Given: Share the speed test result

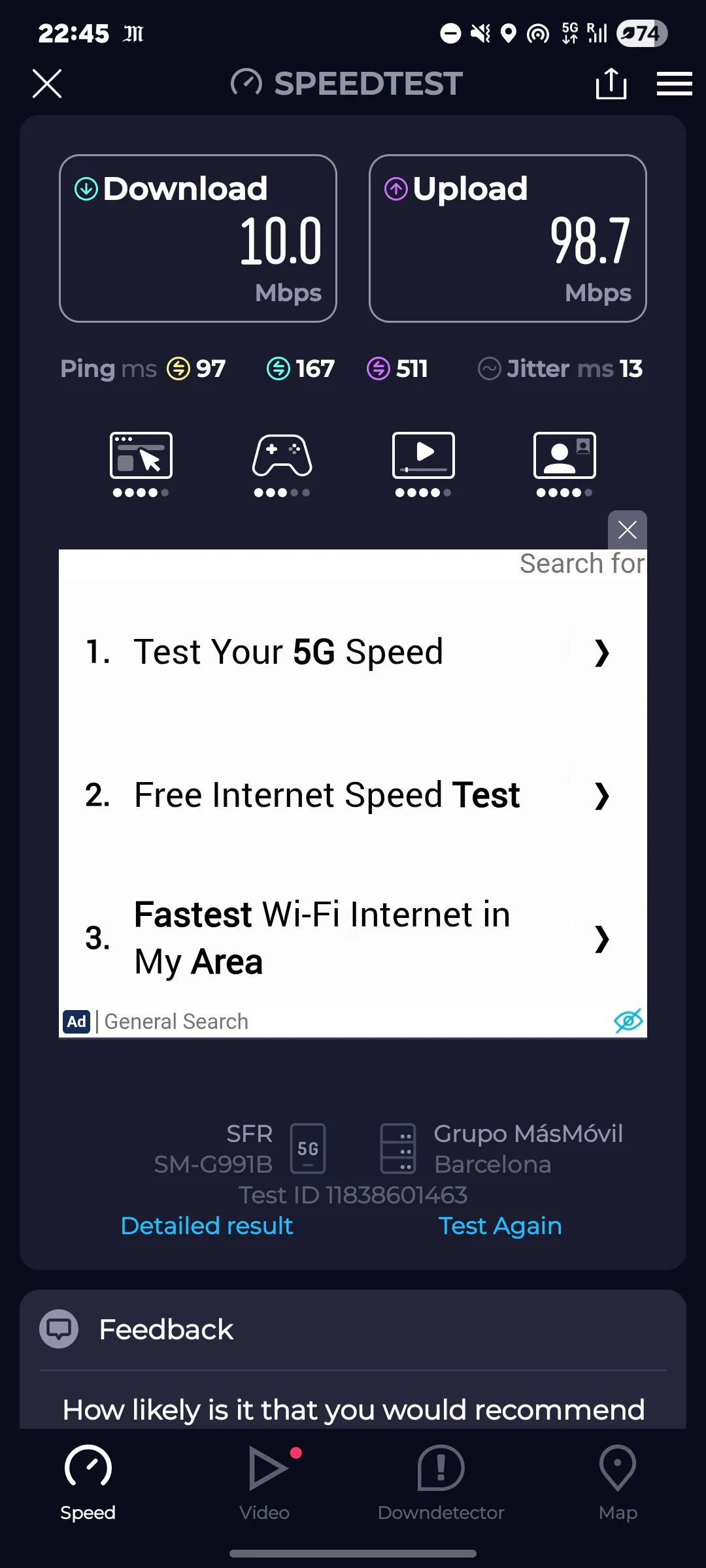Looking at the screenshot, I should (x=611, y=84).
